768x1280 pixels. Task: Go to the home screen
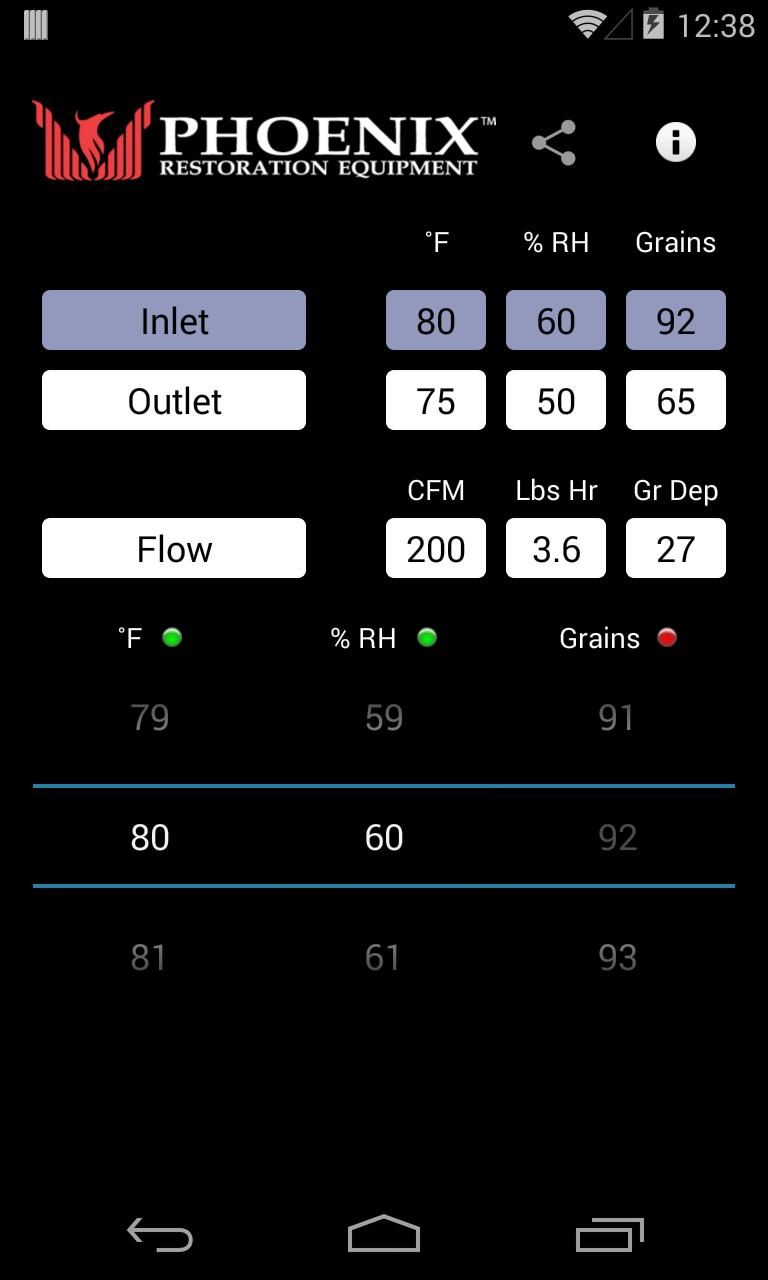[384, 1235]
